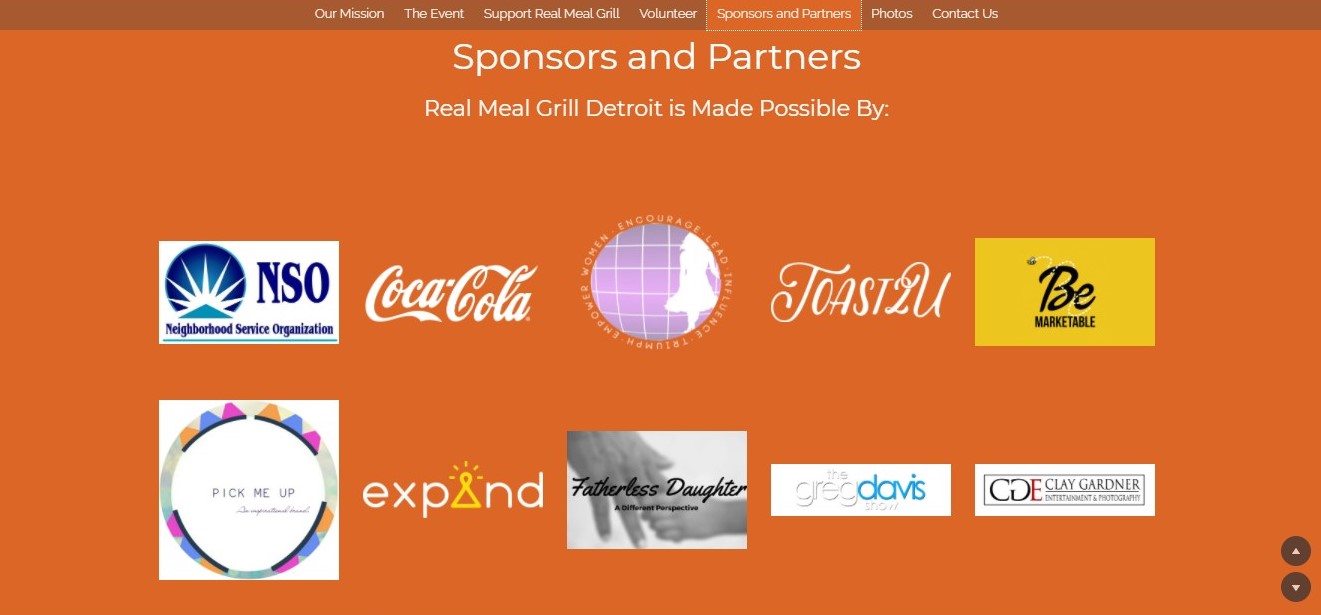
Task: Tap the down arrow button
Action: tap(1295, 586)
